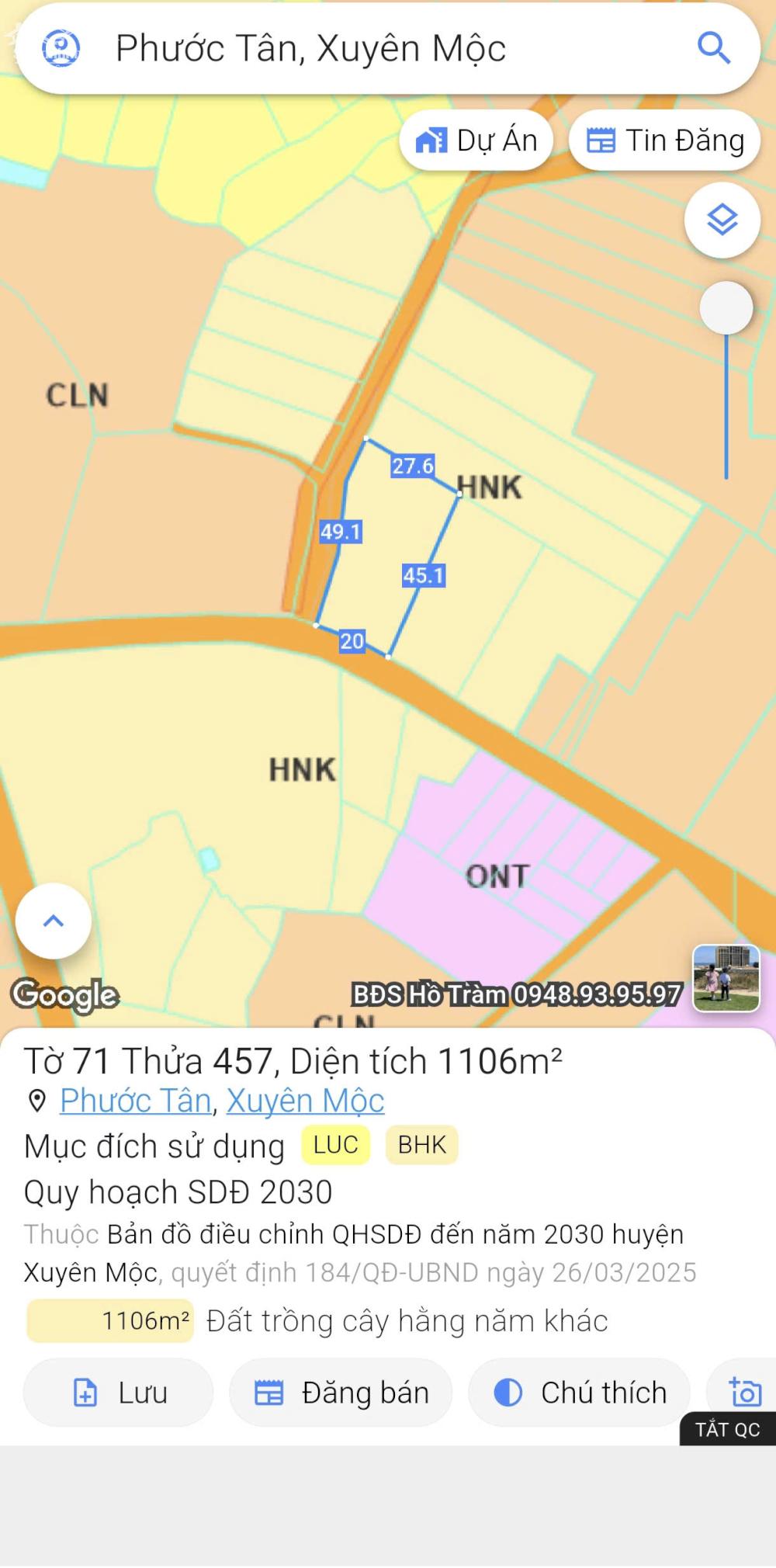
Task: Click the camera screenshot icon above TẮT QC
Action: 744,1389
